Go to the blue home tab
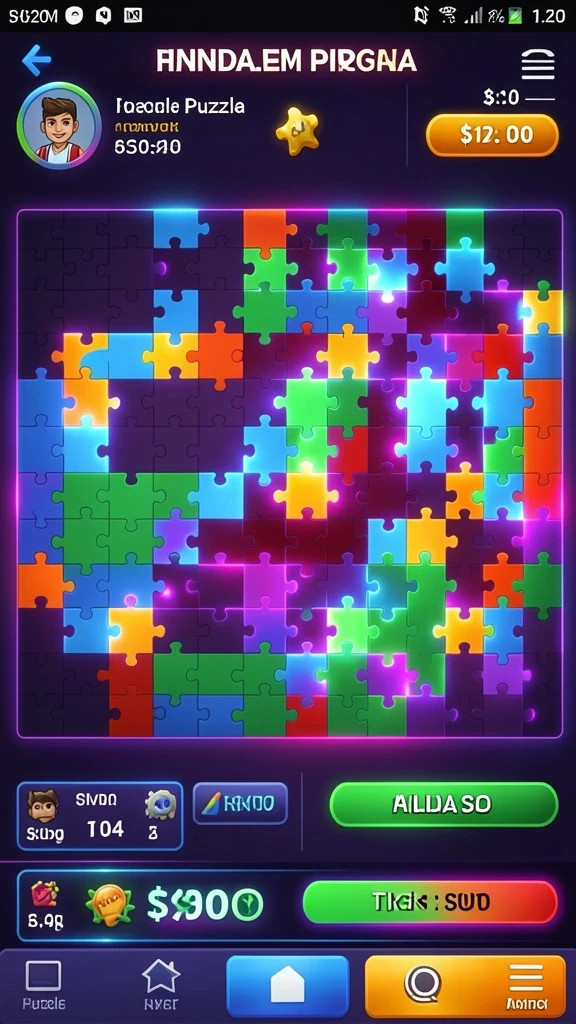The height and width of the screenshot is (1024, 576). point(288,986)
